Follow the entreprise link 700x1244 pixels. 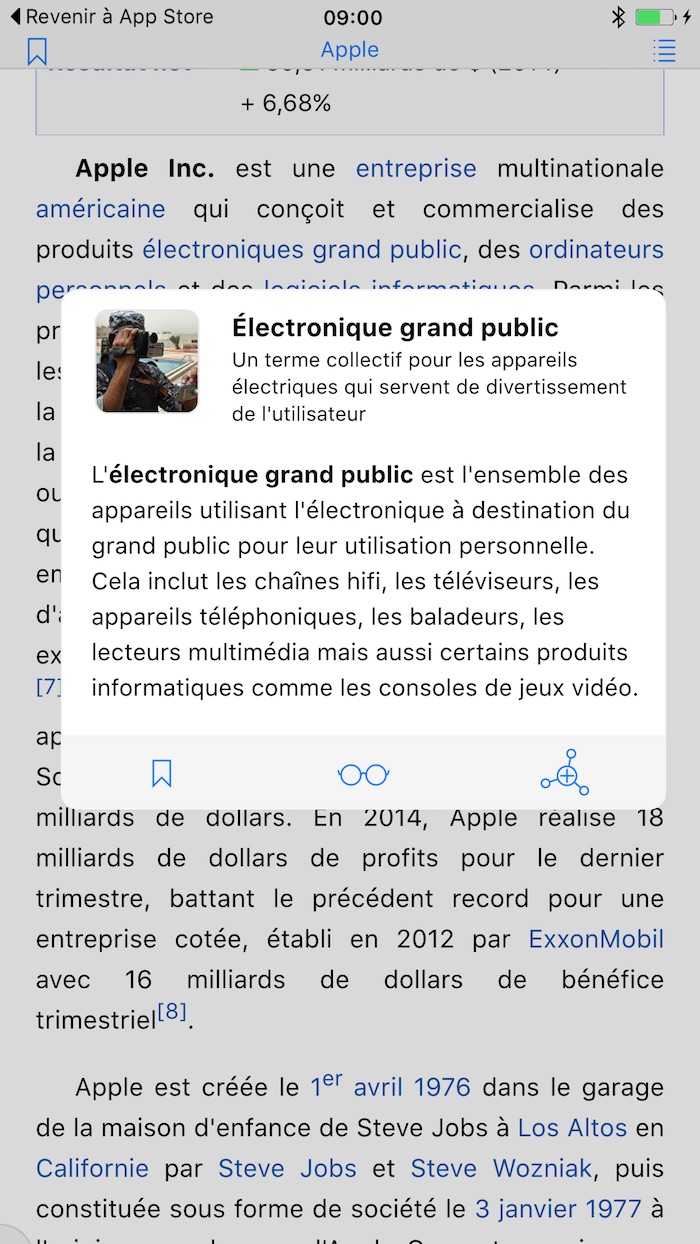click(x=416, y=169)
